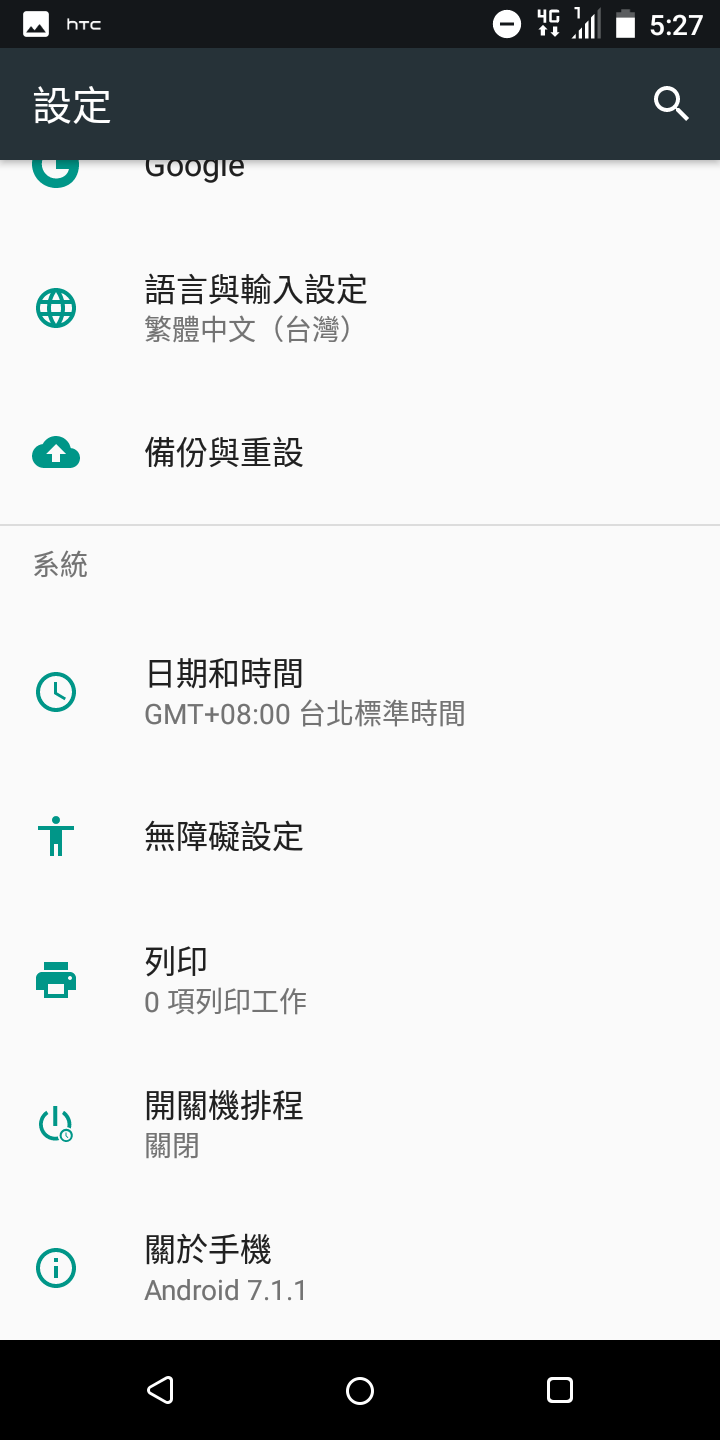720x1440 pixels.
Task: Open 語言與輸入設定
Action: 360,308
